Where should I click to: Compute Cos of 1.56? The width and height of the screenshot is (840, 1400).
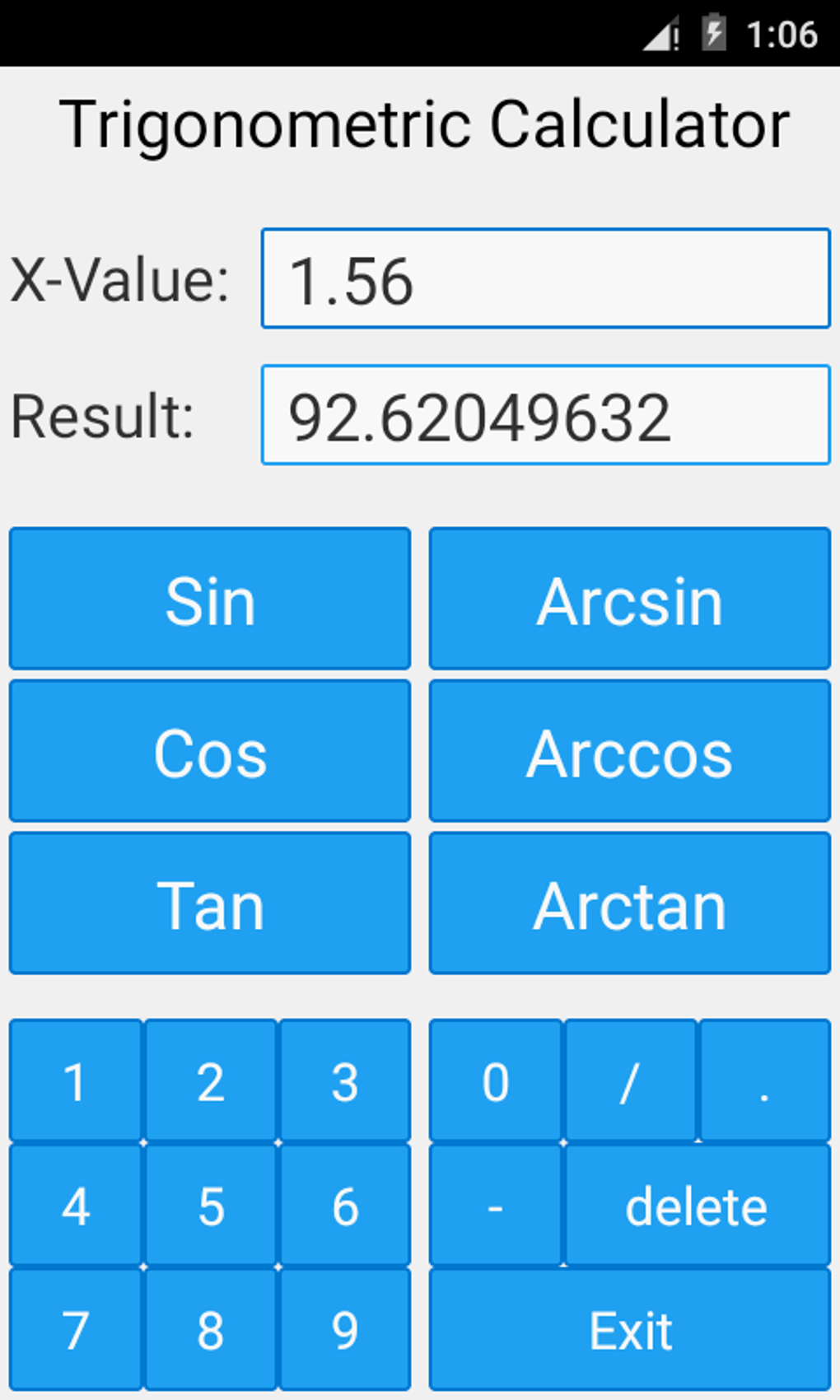tap(209, 750)
